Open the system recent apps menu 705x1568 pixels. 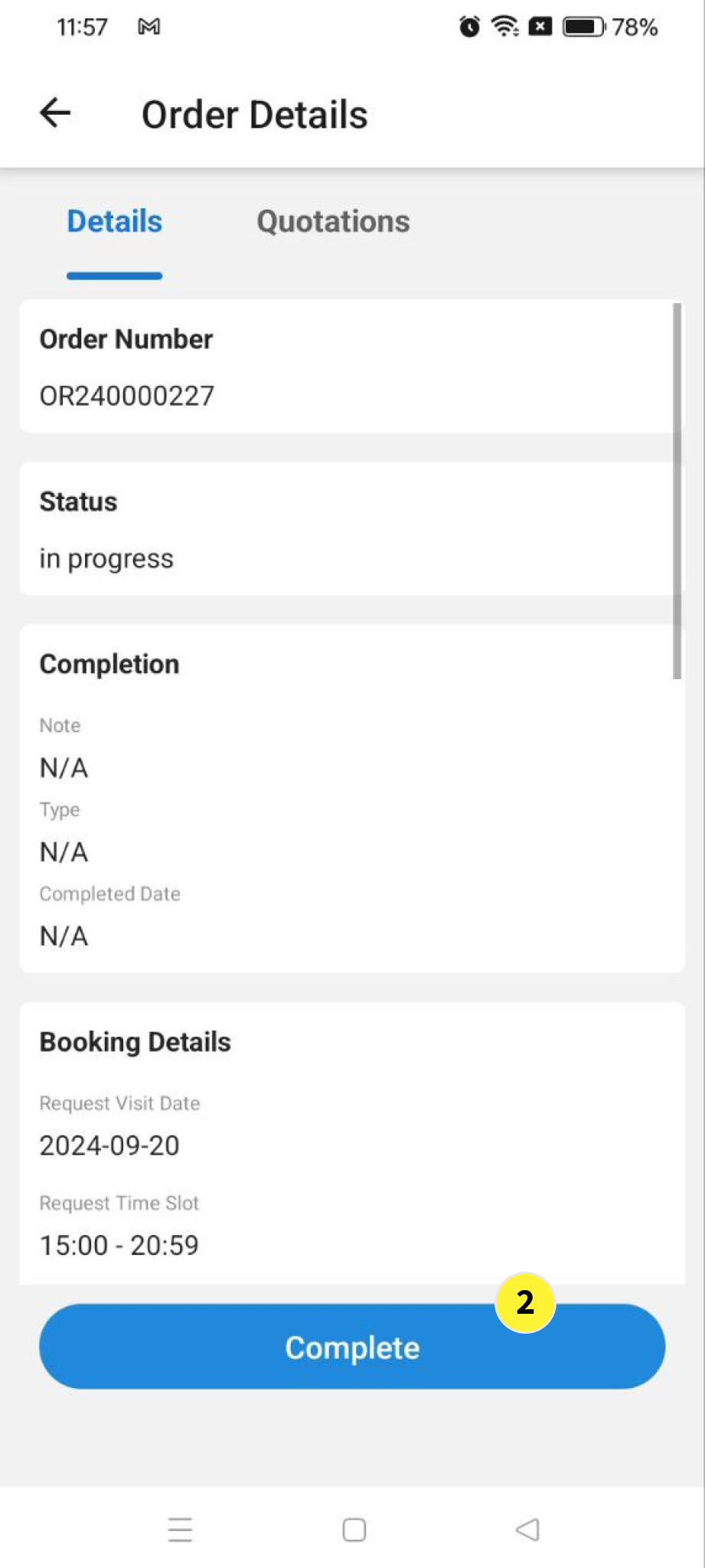click(x=181, y=1530)
